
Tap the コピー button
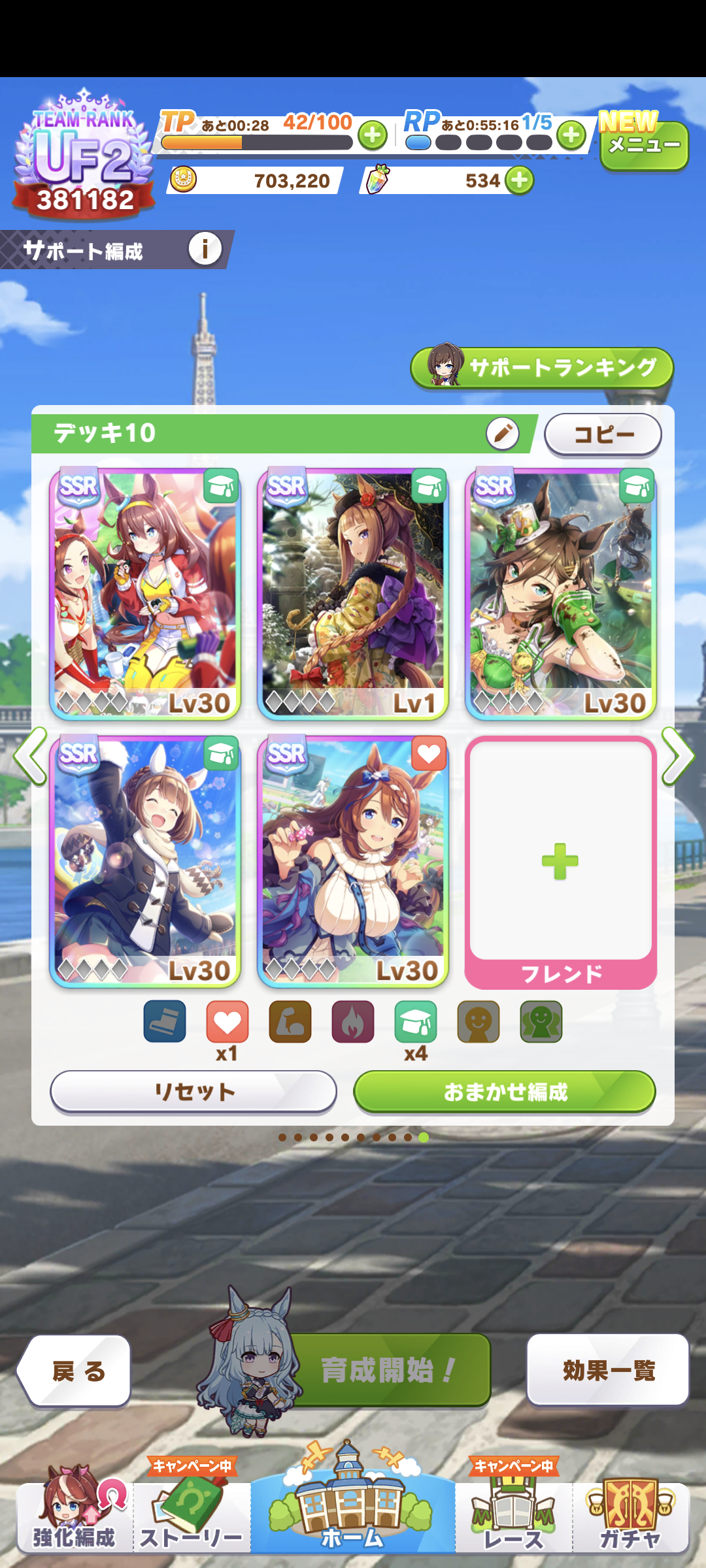603,434
